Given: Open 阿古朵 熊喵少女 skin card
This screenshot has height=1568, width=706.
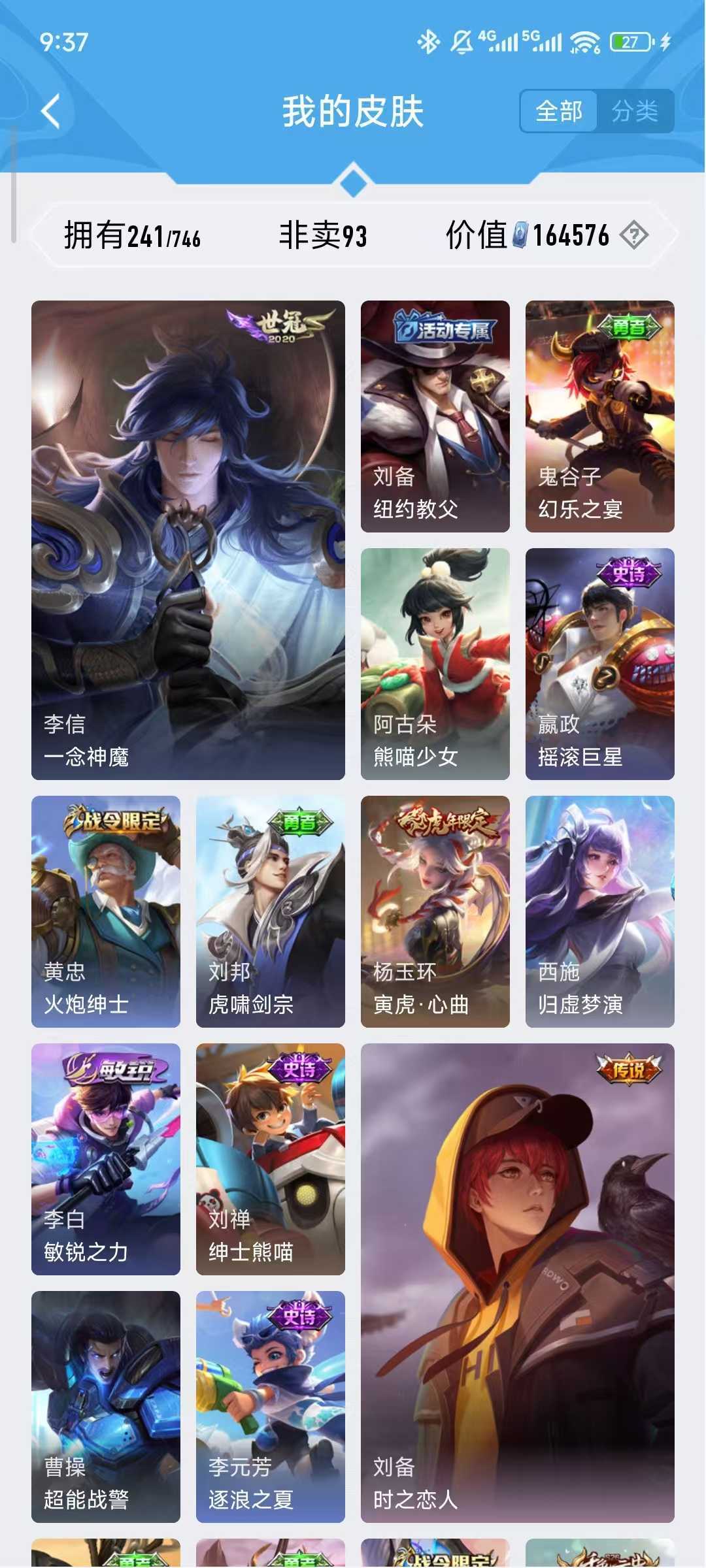Looking at the screenshot, I should click(435, 664).
